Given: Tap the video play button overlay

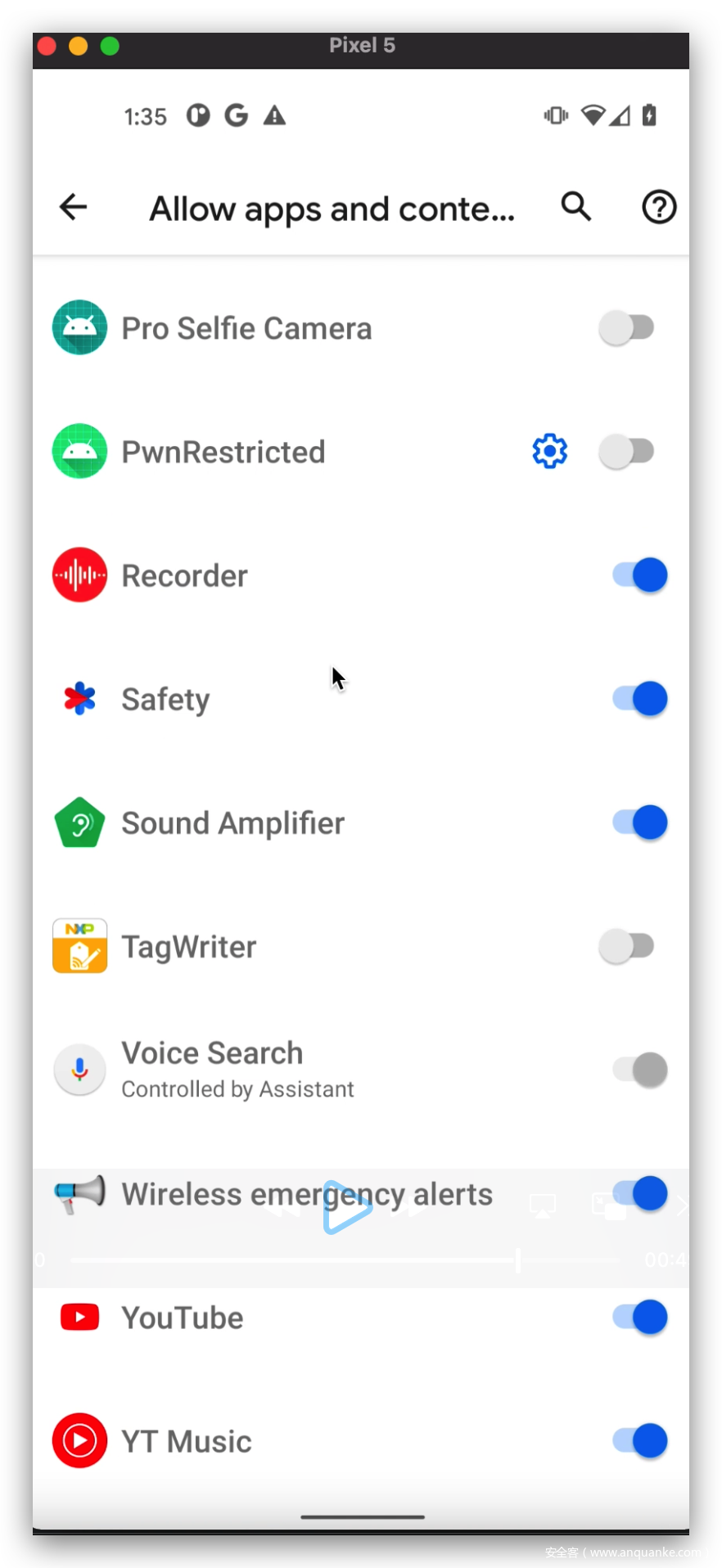Looking at the screenshot, I should [x=346, y=1207].
